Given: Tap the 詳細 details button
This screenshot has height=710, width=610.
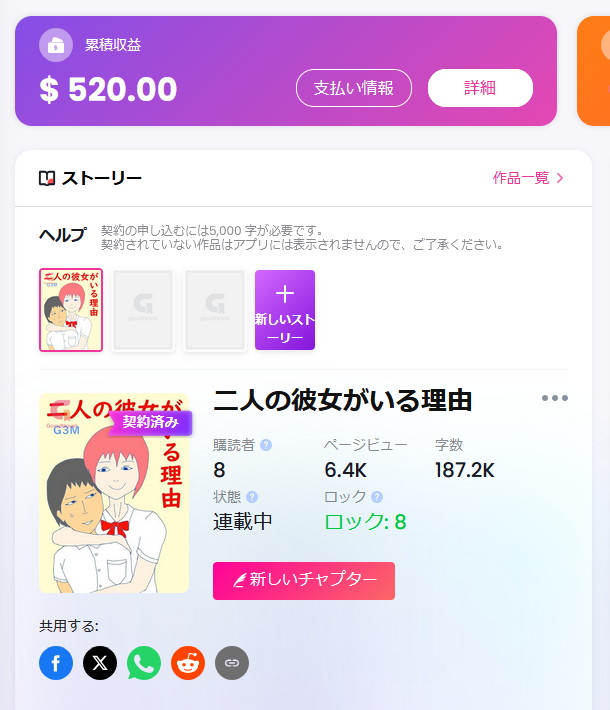Looking at the screenshot, I should click(480, 88).
